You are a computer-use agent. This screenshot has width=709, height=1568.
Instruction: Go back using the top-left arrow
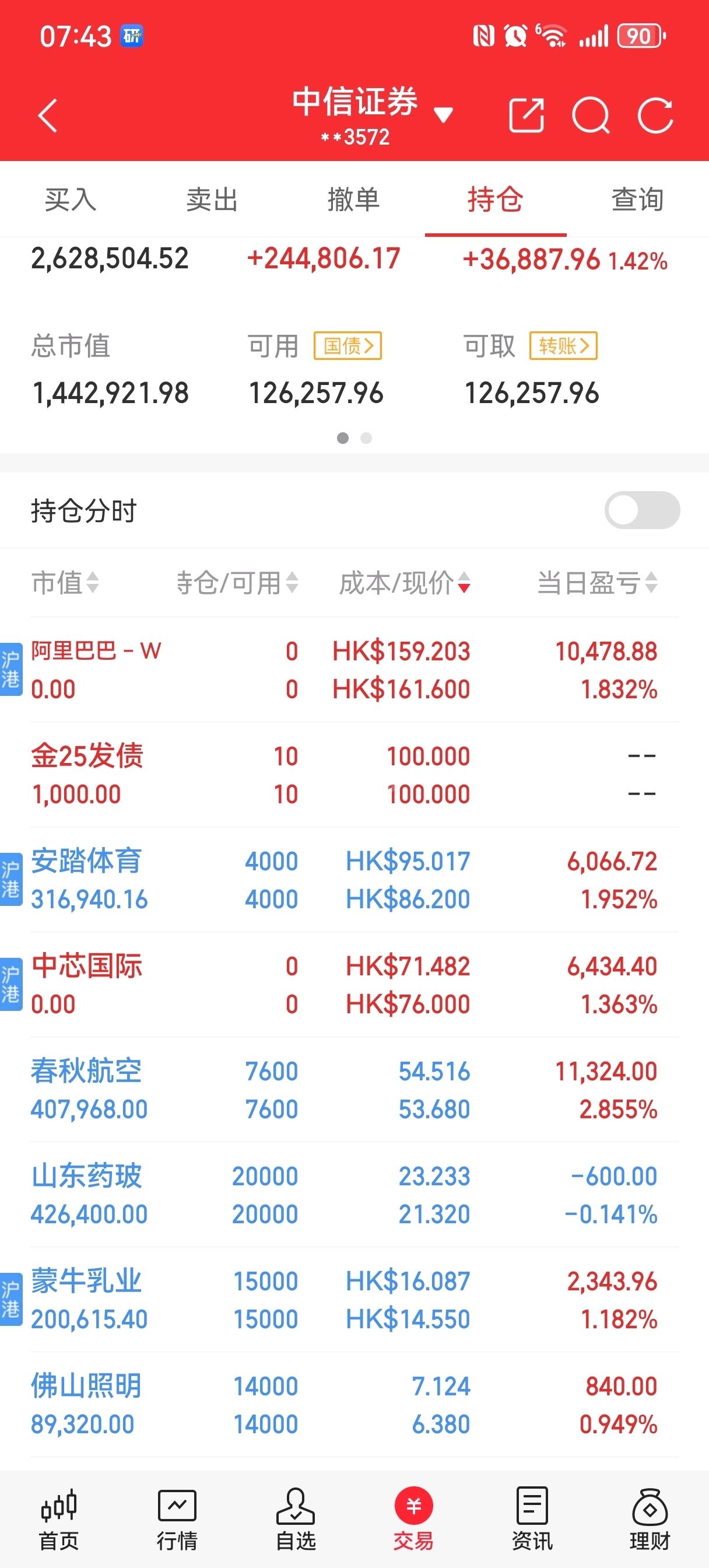(47, 115)
